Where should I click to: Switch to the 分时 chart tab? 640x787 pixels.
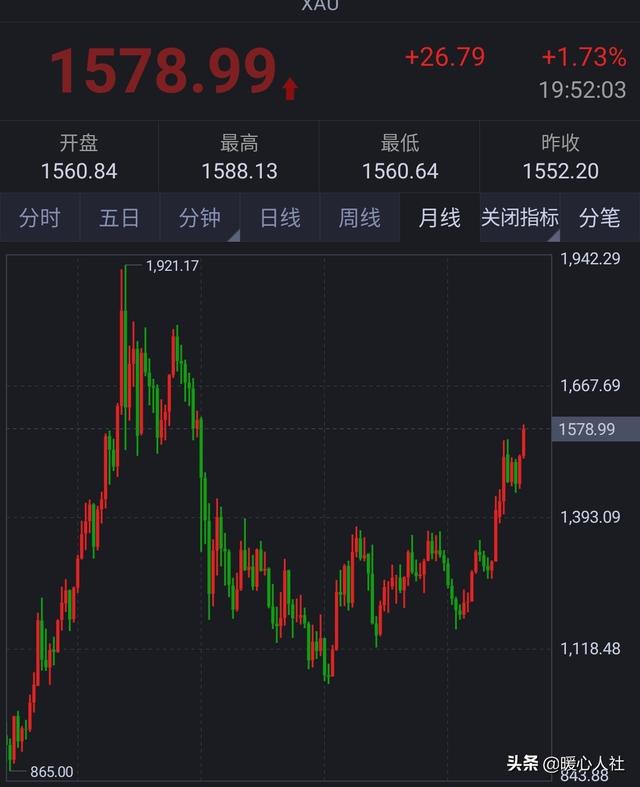[x=40, y=218]
